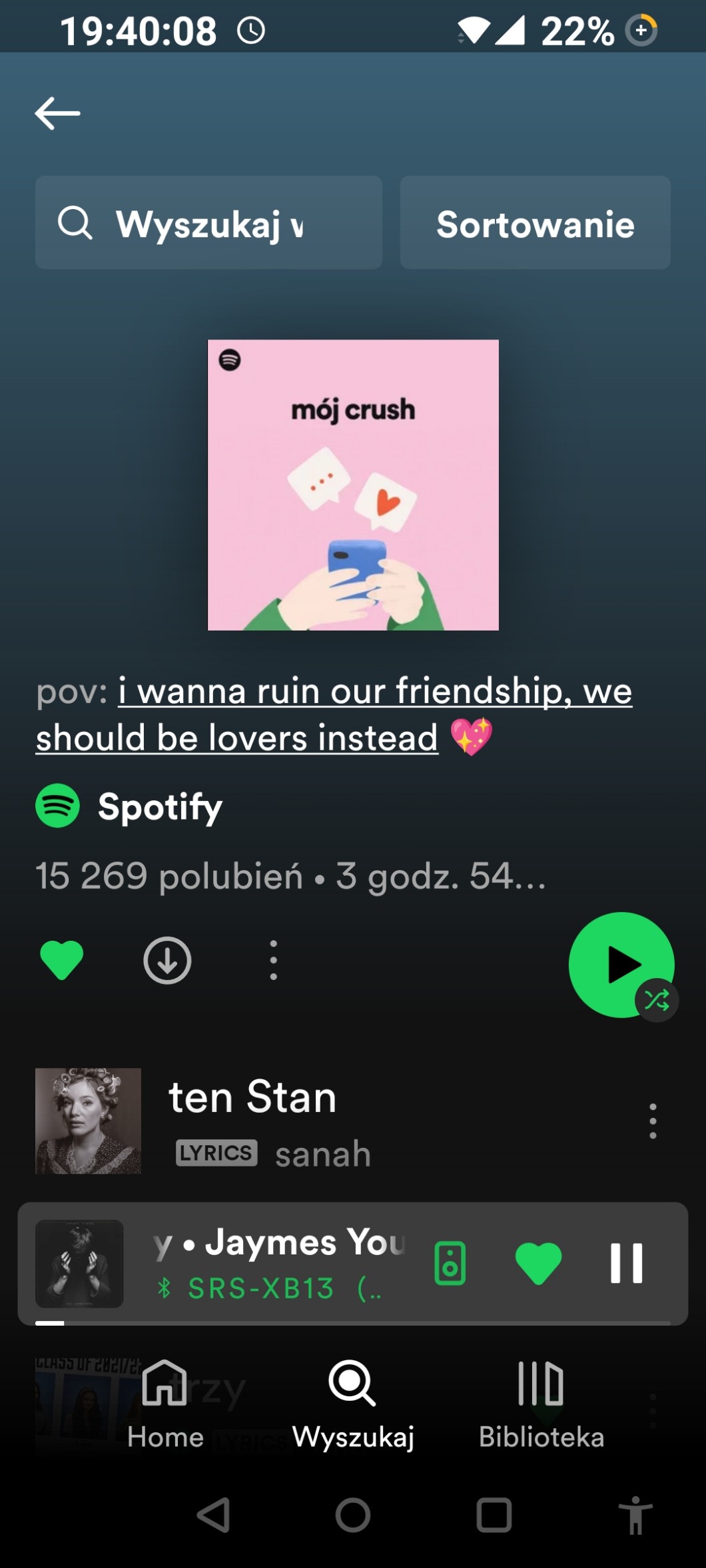706x1568 pixels.
Task: Open the connected devices speaker icon
Action: coord(450,1262)
